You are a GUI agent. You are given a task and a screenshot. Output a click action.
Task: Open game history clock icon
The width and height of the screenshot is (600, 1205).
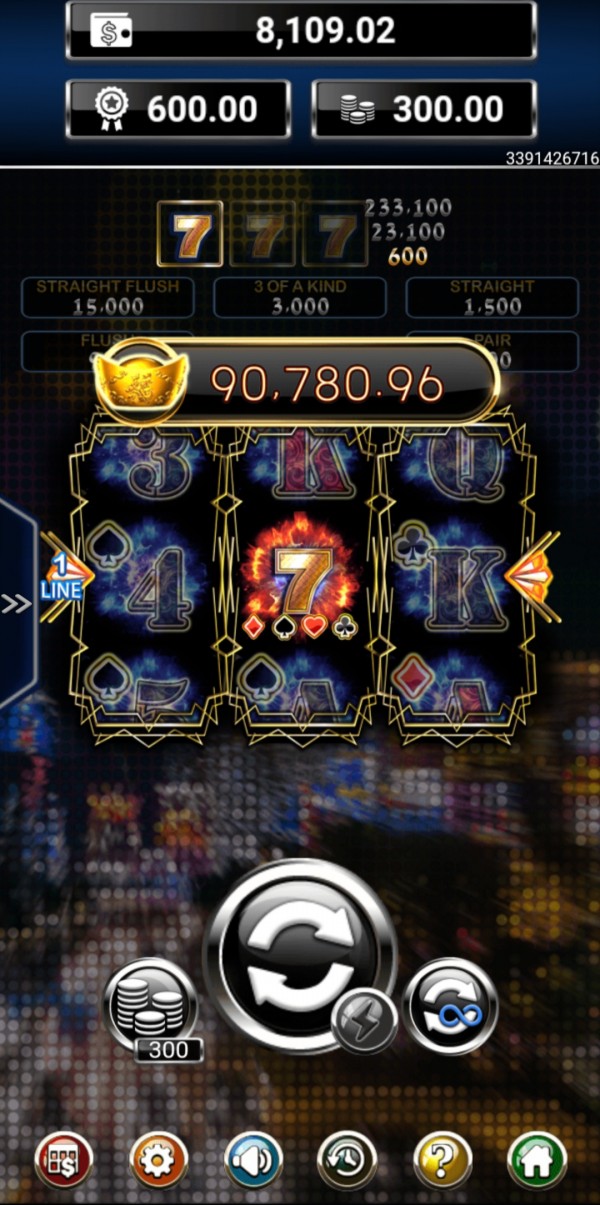pos(347,1160)
